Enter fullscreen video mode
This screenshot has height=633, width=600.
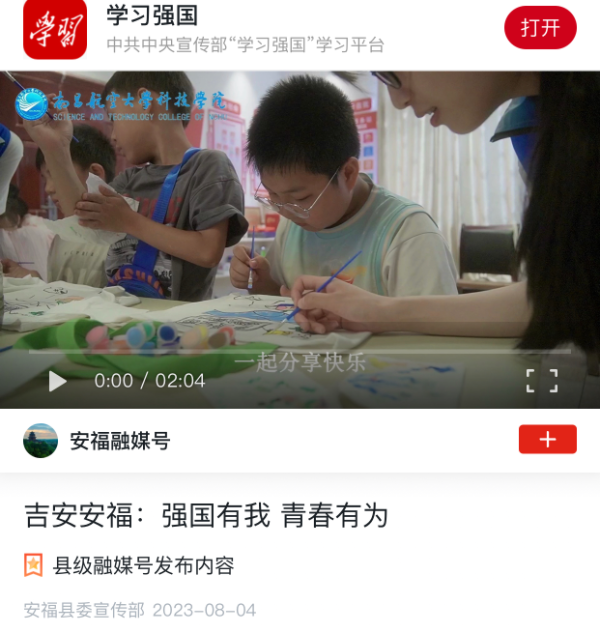542,380
